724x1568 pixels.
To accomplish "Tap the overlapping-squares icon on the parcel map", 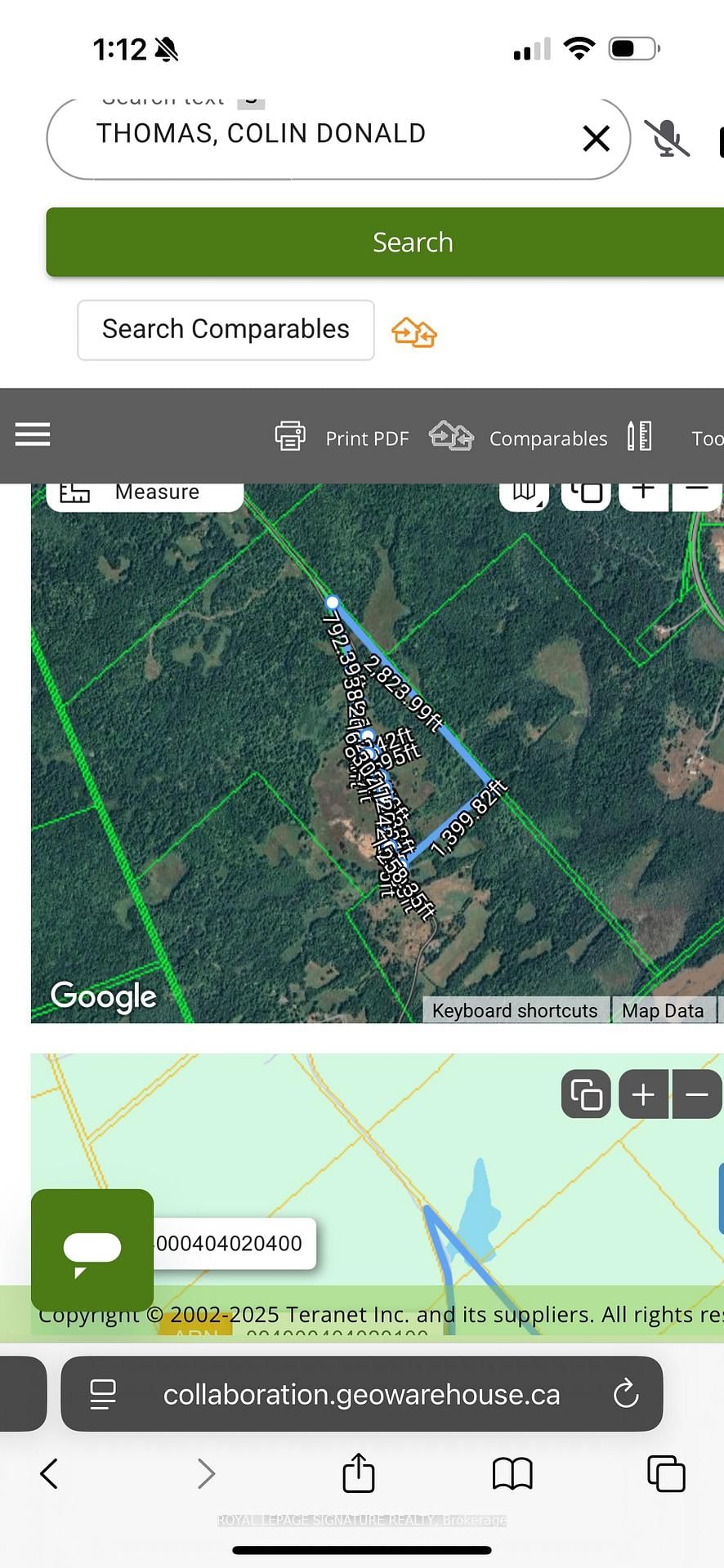I will click(x=586, y=1094).
